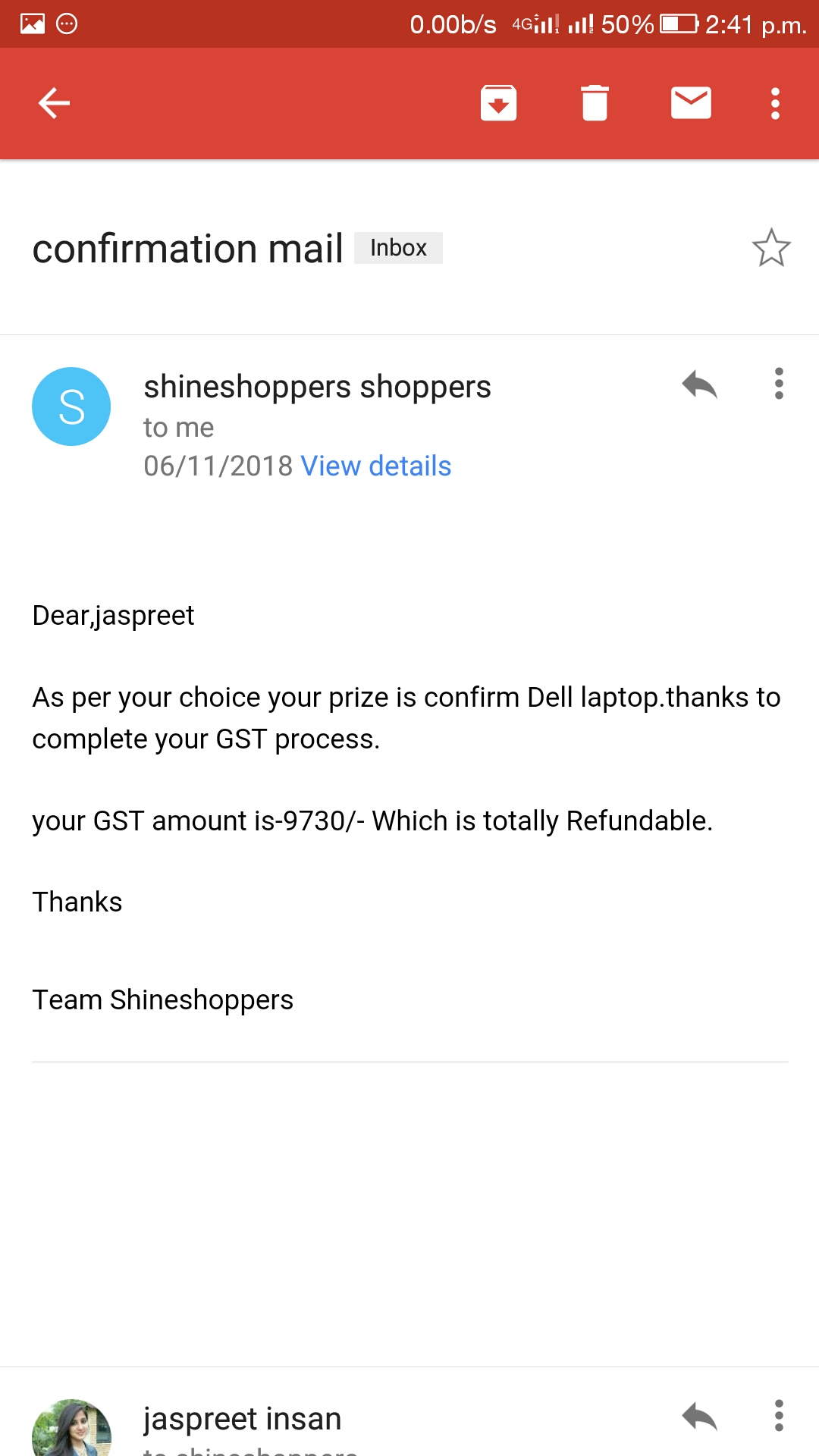This screenshot has height=1456, width=819.
Task: Tap the Inbox label chip
Action: 398,248
